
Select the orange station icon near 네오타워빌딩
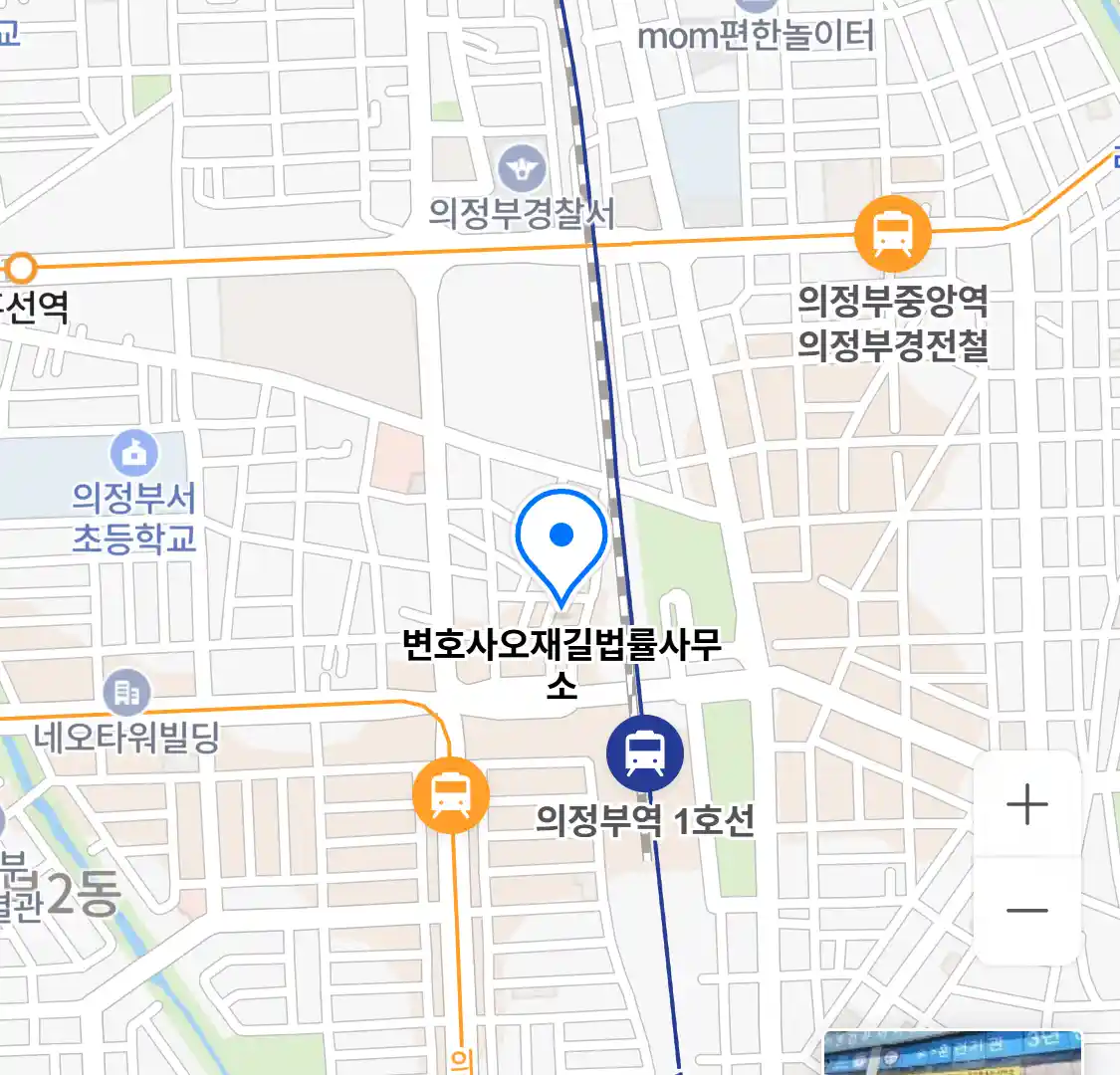click(451, 795)
